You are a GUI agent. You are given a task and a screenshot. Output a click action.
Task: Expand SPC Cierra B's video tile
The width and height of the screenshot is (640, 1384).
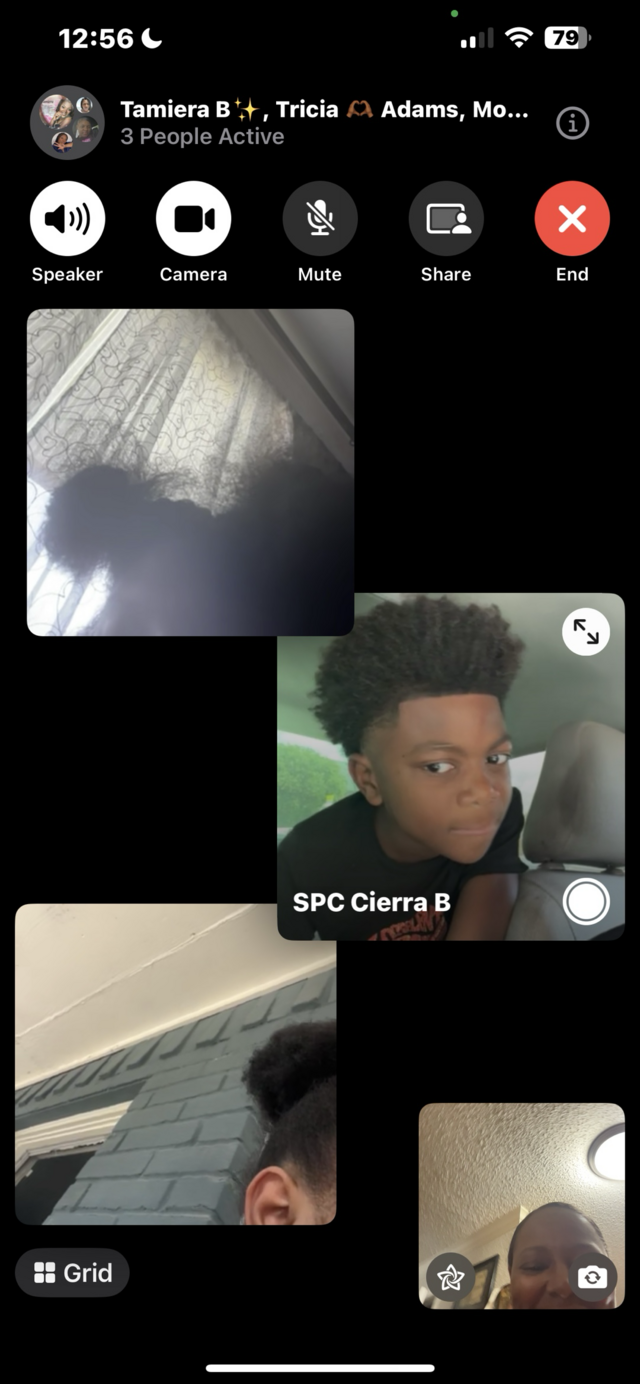point(586,632)
